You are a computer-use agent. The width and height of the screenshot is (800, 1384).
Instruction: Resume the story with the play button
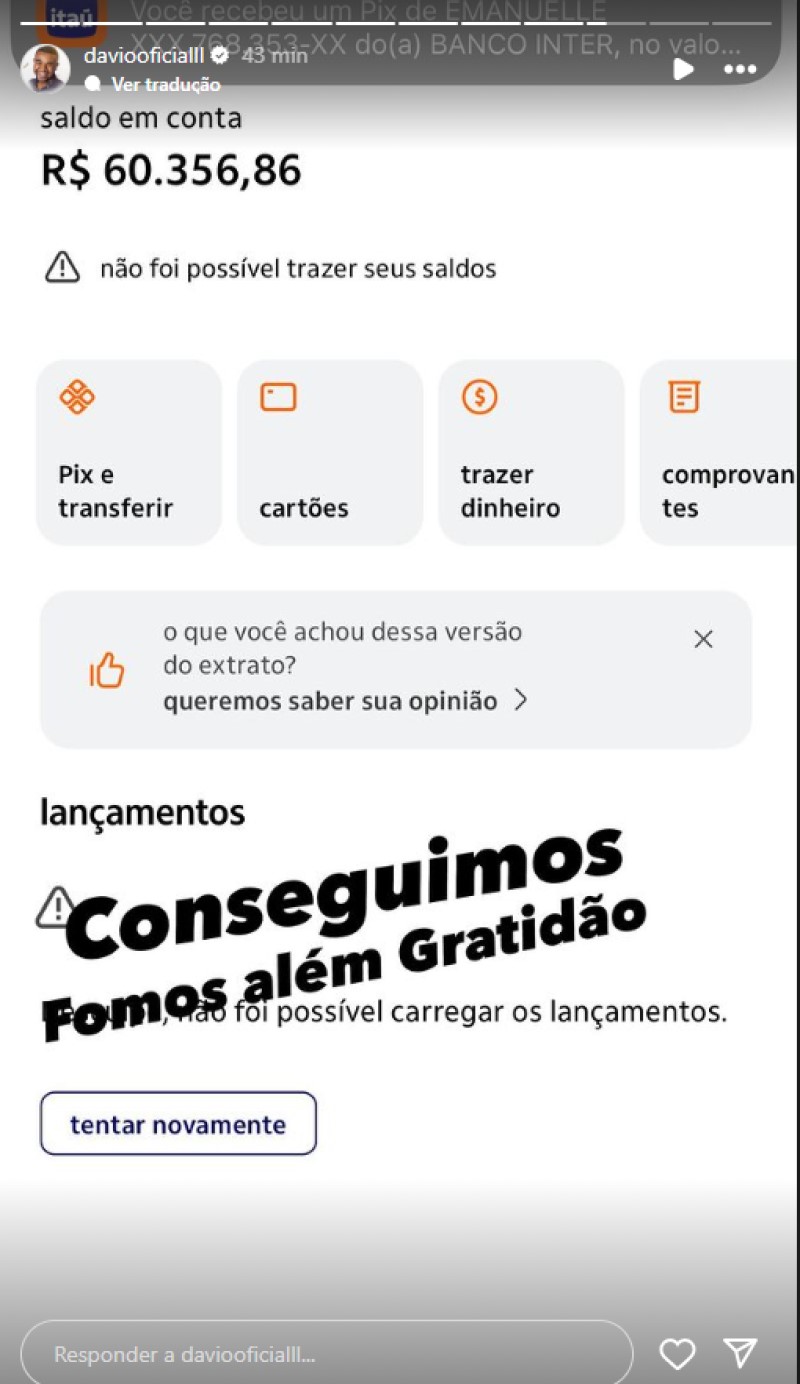683,69
